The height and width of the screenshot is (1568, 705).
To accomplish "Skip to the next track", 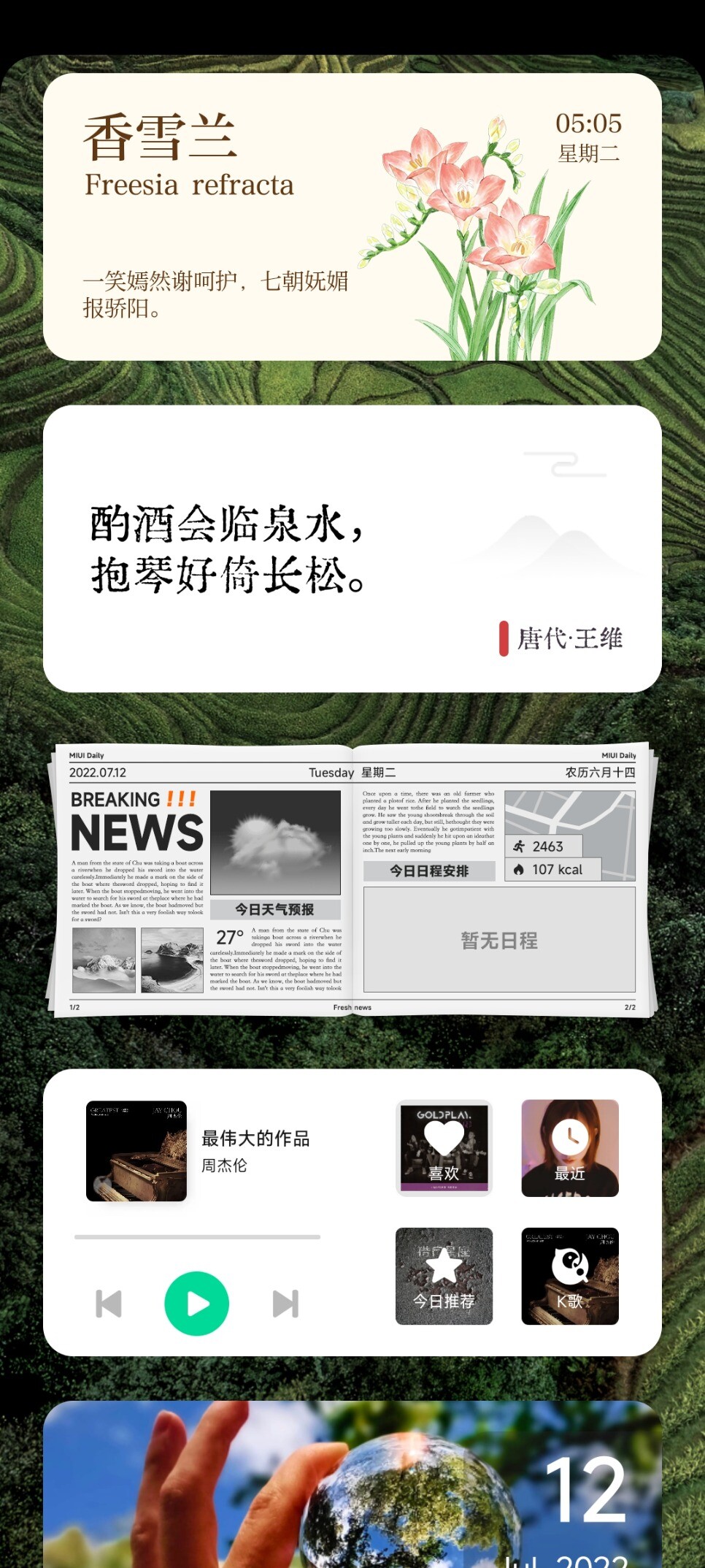I will click(285, 1304).
